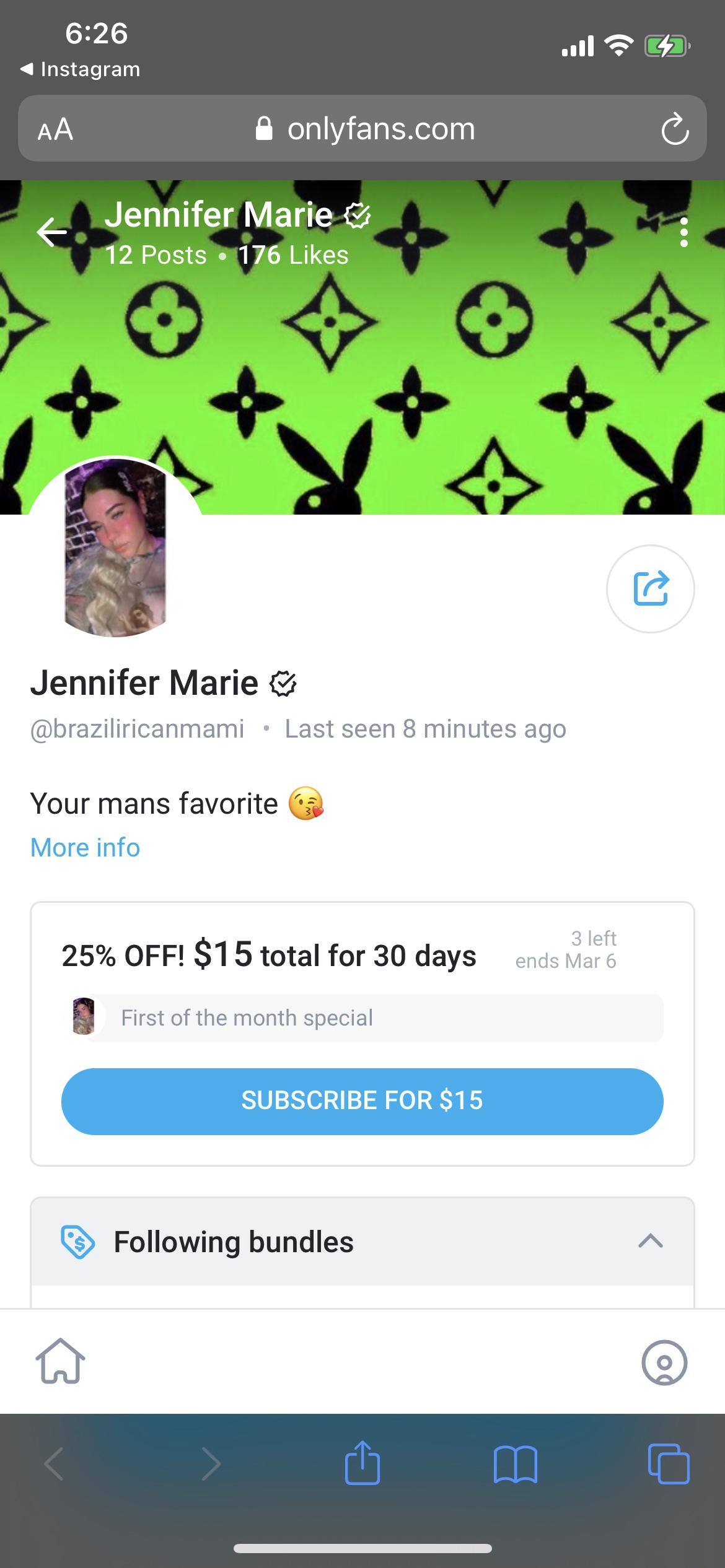Image resolution: width=725 pixels, height=1568 pixels.
Task: Open the AA text size menu
Action: tap(55, 129)
